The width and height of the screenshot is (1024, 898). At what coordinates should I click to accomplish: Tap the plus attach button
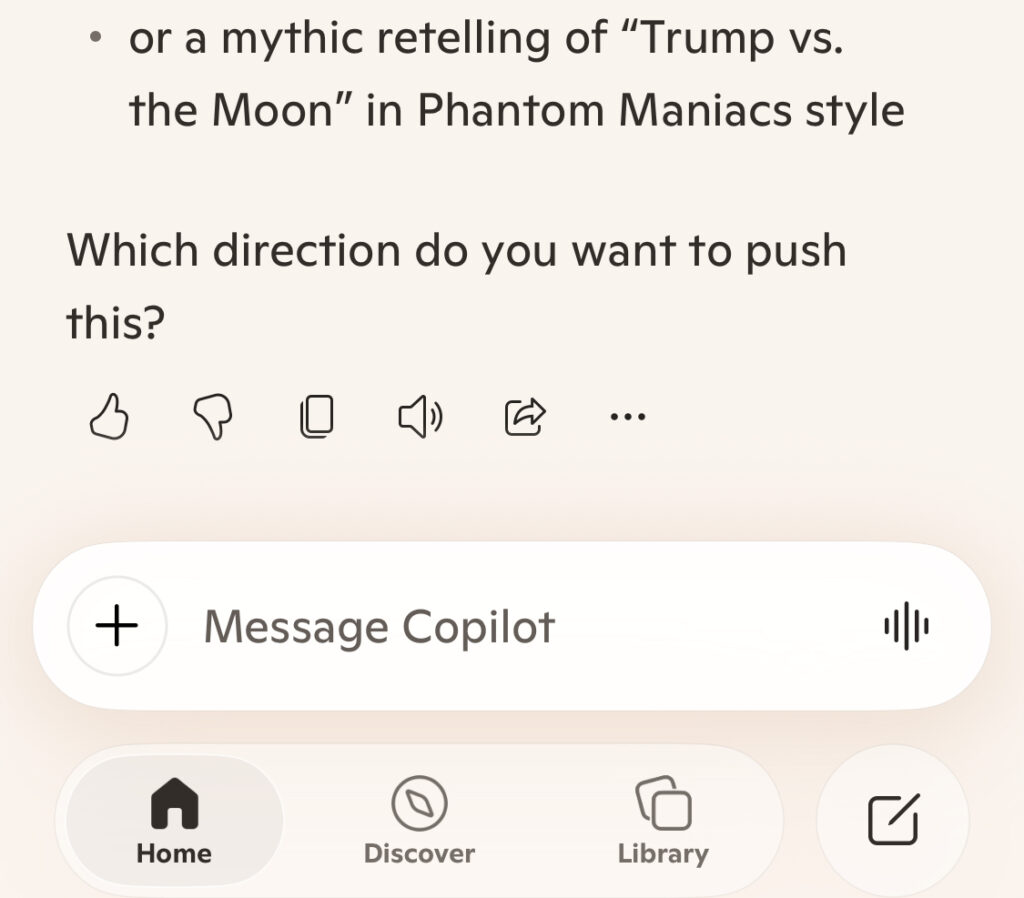117,627
